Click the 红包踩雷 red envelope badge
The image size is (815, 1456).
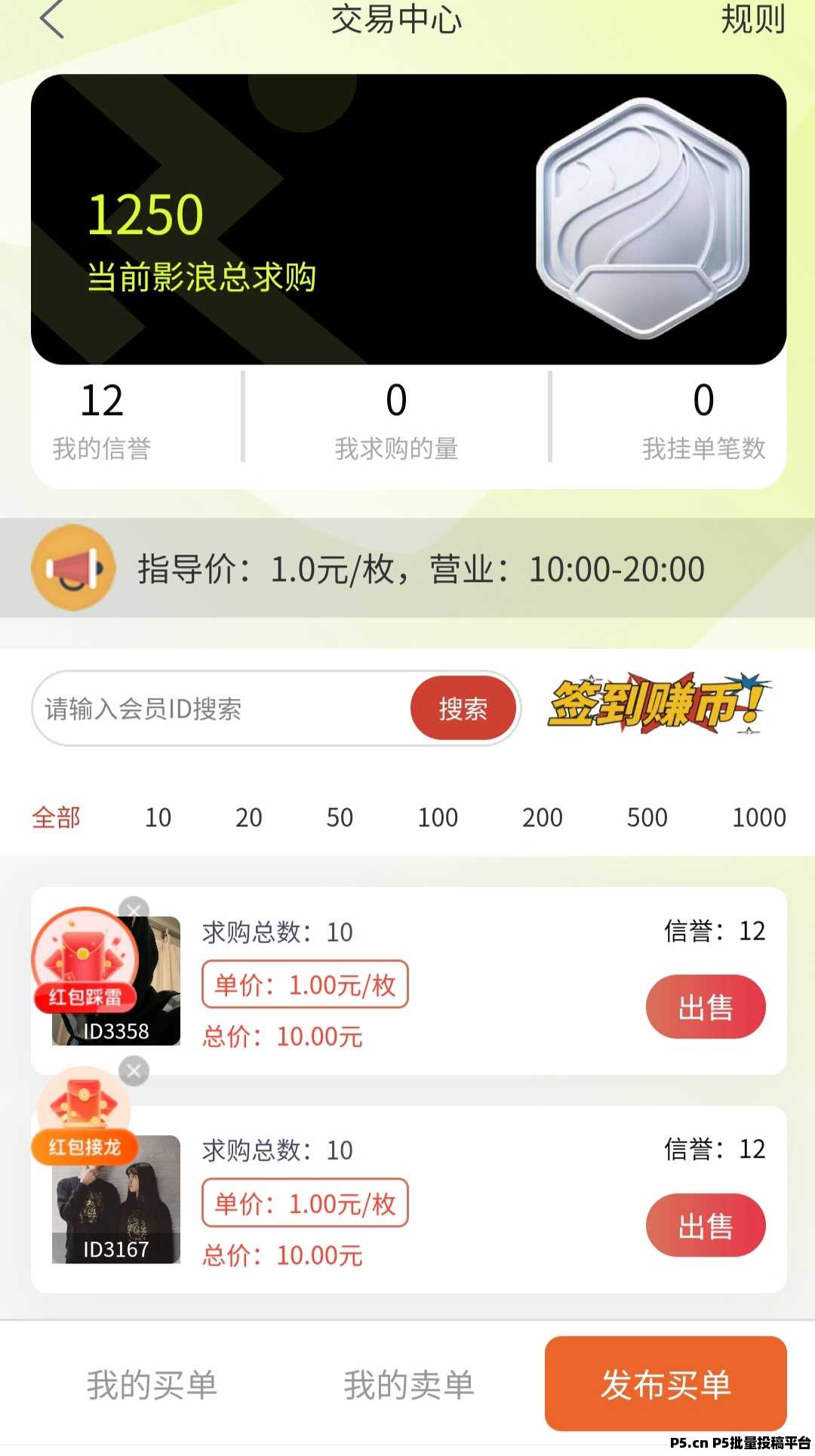[x=85, y=996]
